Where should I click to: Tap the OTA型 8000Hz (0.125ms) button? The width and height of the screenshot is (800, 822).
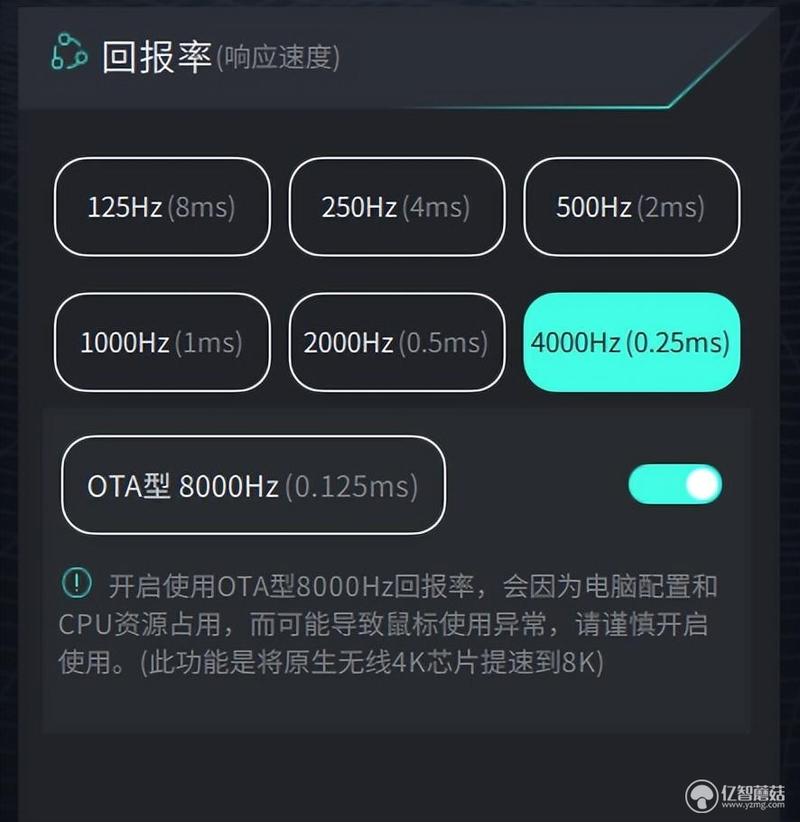(253, 485)
